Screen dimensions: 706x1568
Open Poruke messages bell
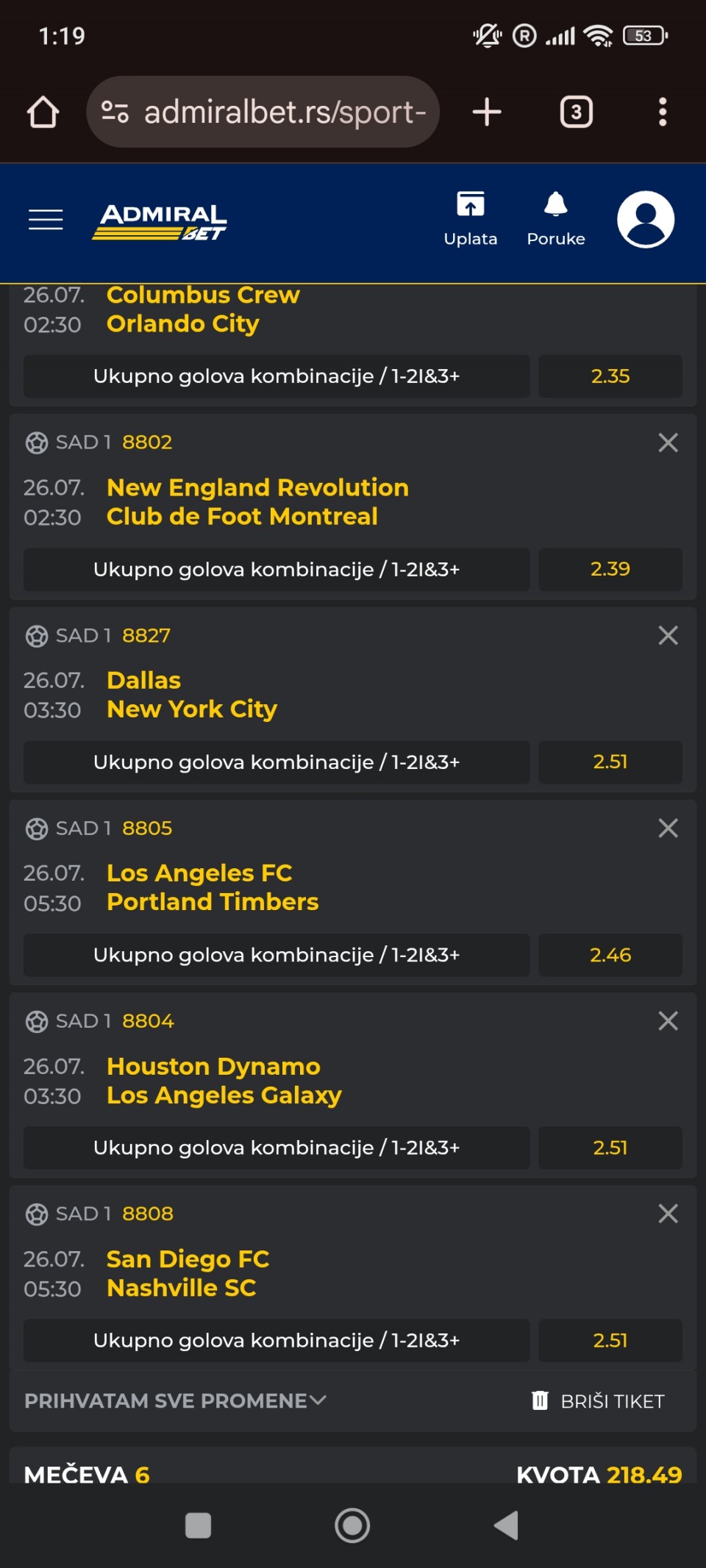pos(556,219)
